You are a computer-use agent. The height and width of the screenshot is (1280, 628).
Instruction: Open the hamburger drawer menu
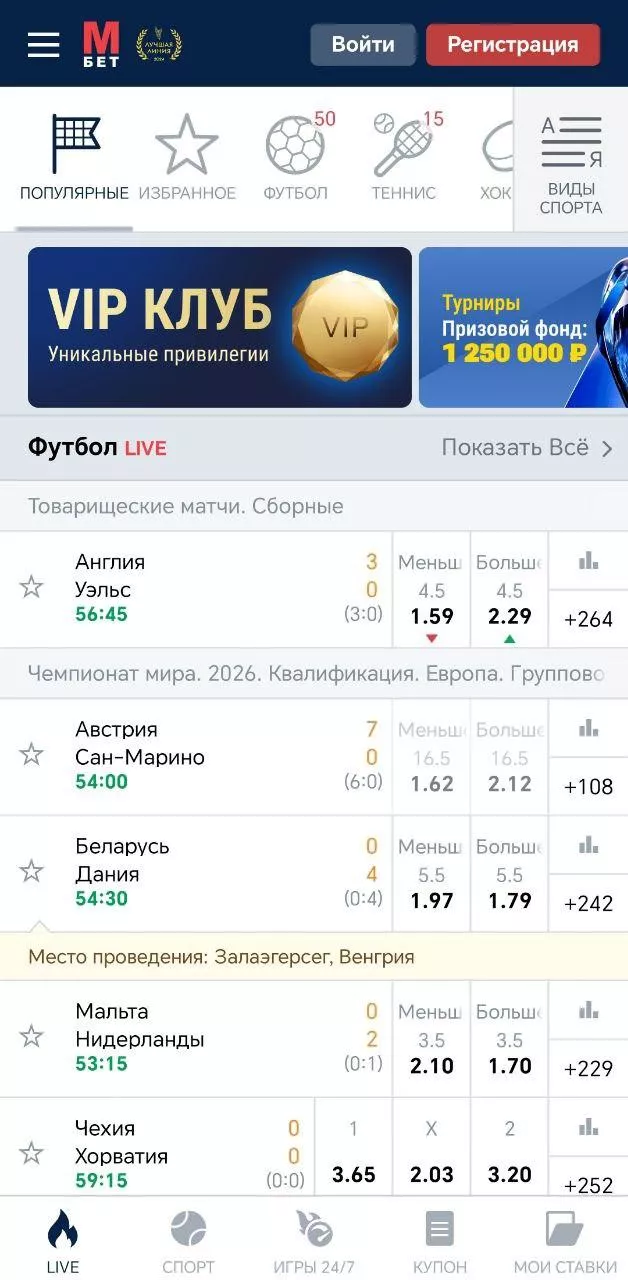pyautogui.click(x=43, y=44)
